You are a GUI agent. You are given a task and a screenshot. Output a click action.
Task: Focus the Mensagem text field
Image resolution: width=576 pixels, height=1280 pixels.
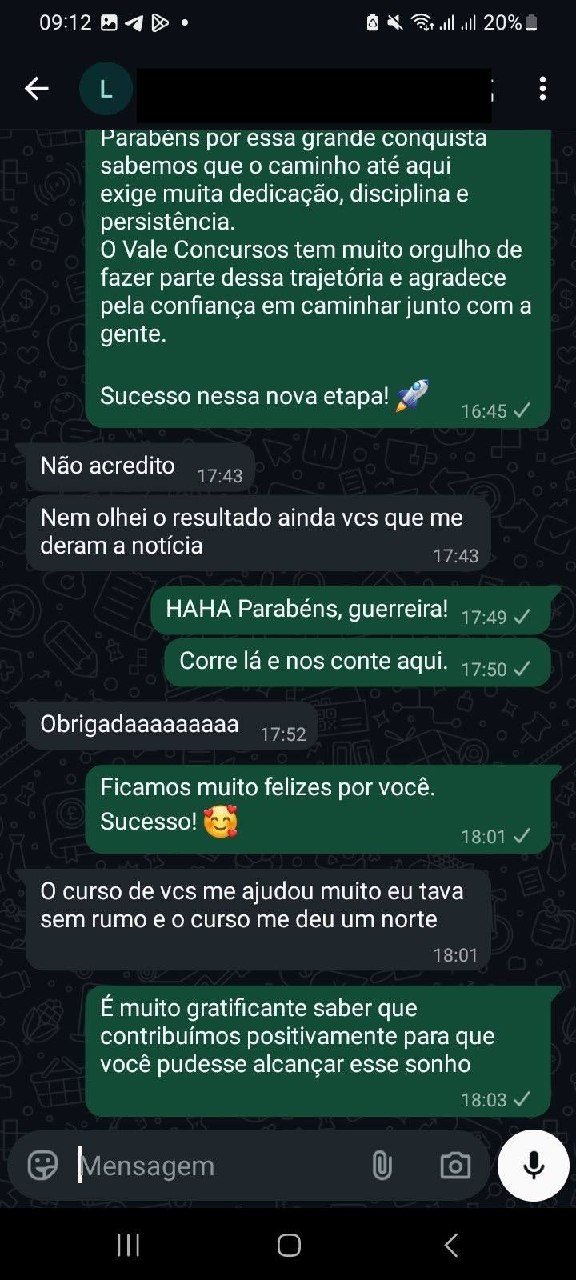coord(215,1165)
